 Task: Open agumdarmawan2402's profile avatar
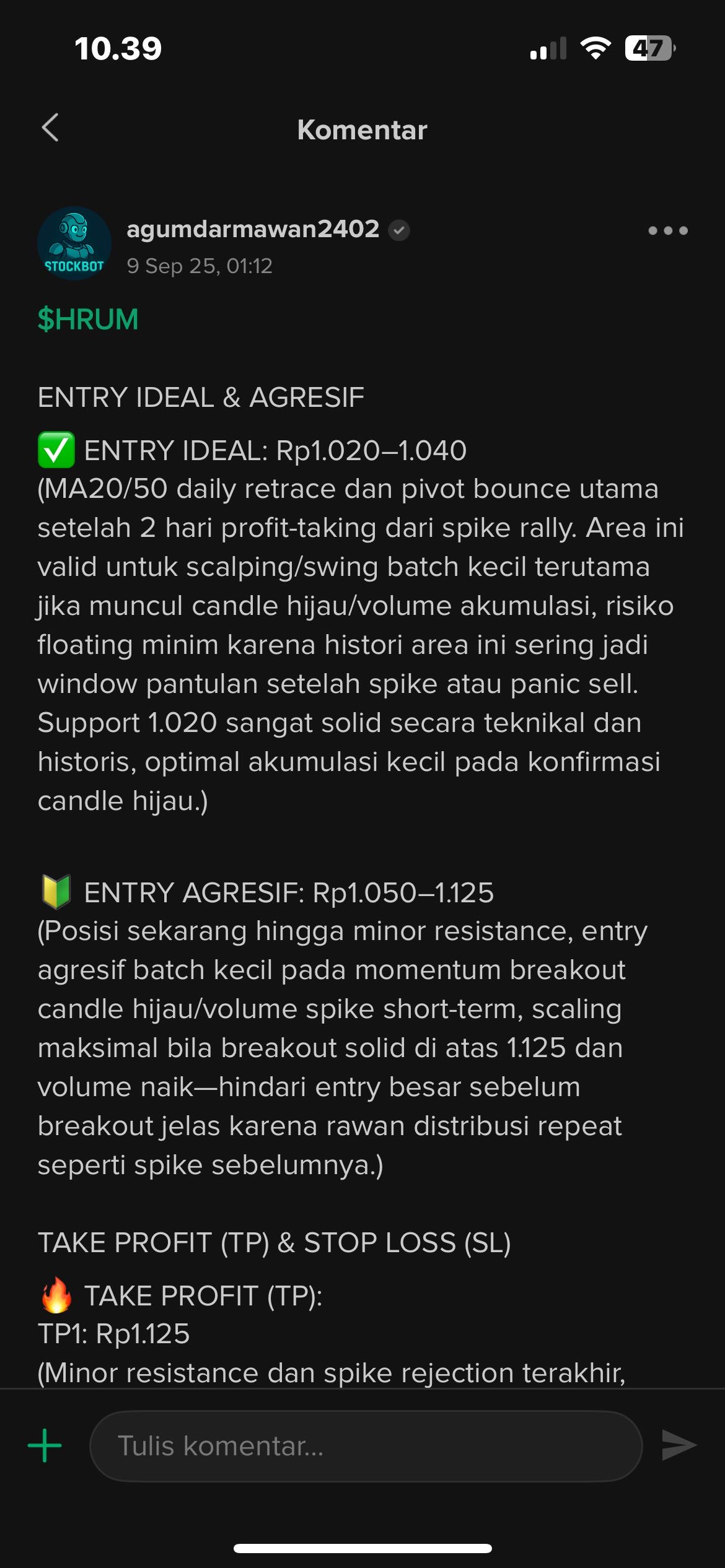(x=74, y=243)
